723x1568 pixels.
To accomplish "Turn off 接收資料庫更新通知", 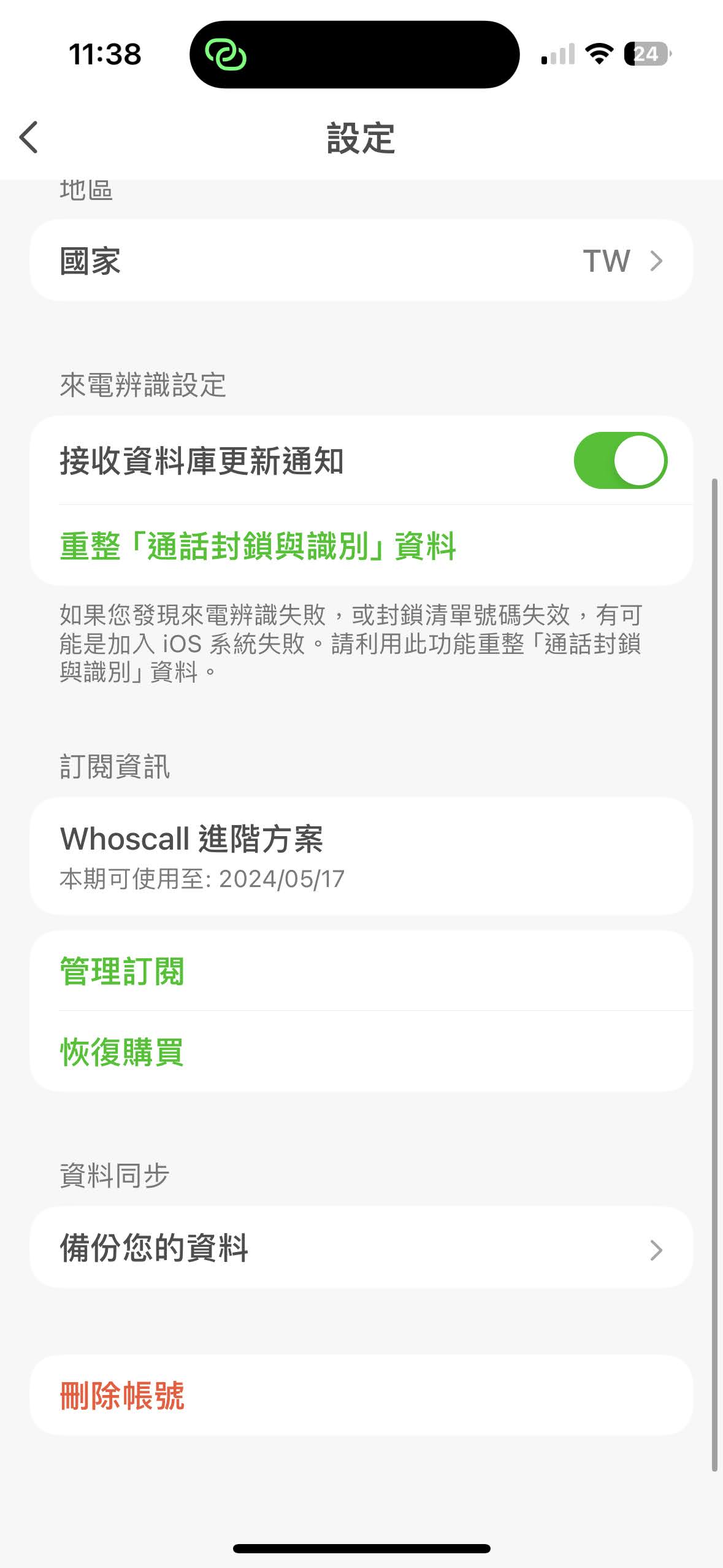I will pos(620,461).
